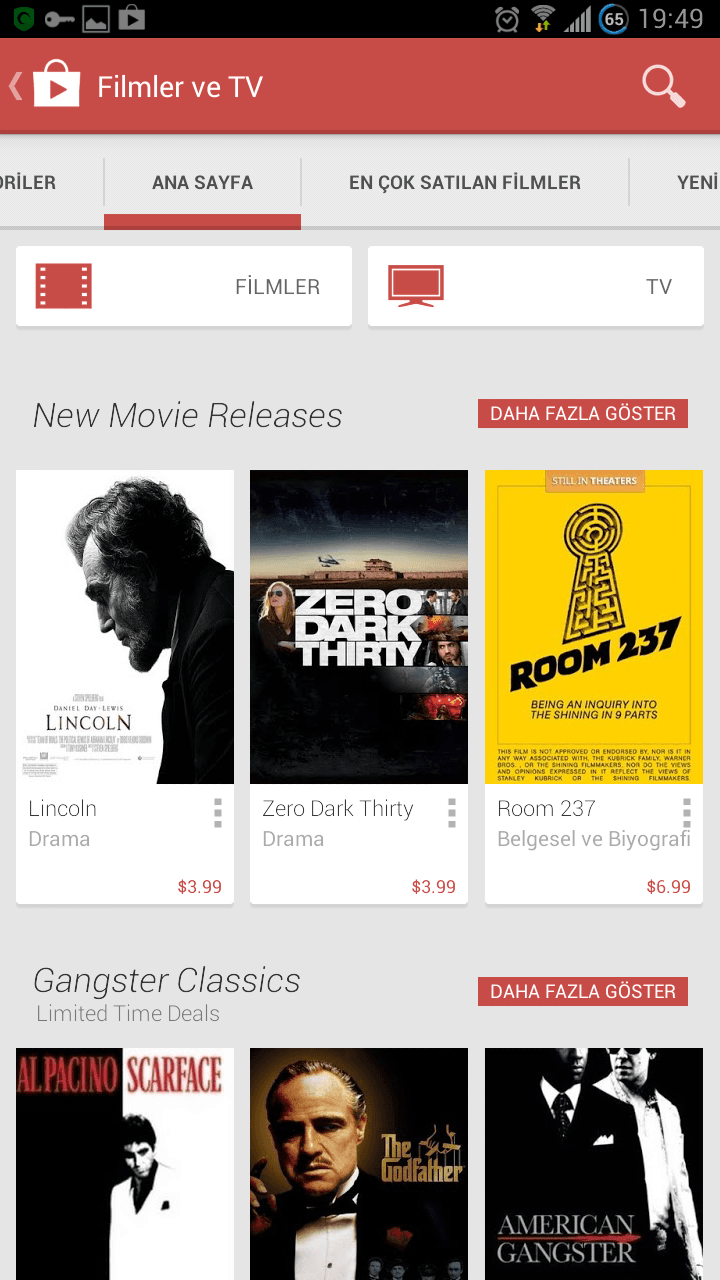Go back via Play Store logo
Screen dimensions: 720x1280
click(47, 87)
